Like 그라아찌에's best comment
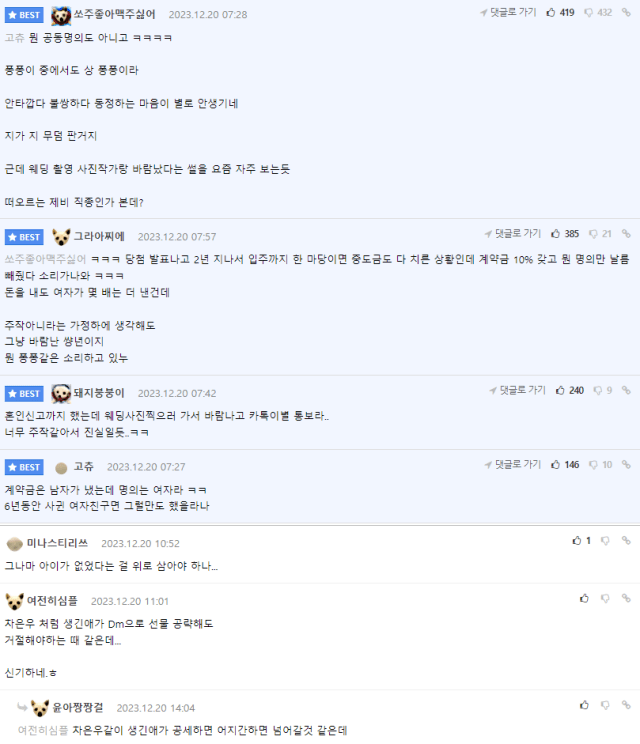 pos(556,234)
